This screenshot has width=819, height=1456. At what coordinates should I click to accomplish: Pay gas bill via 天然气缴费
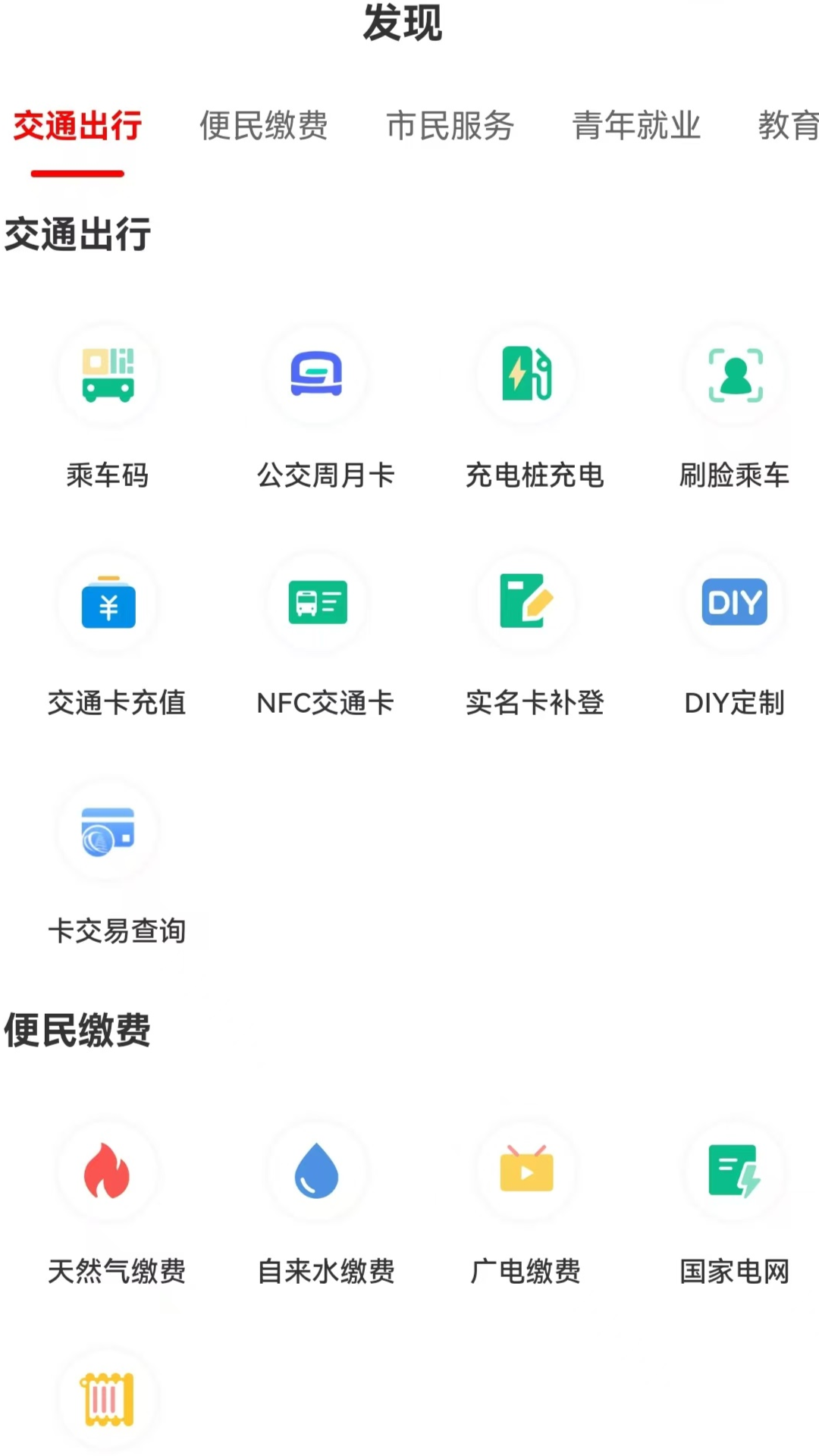[108, 1172]
